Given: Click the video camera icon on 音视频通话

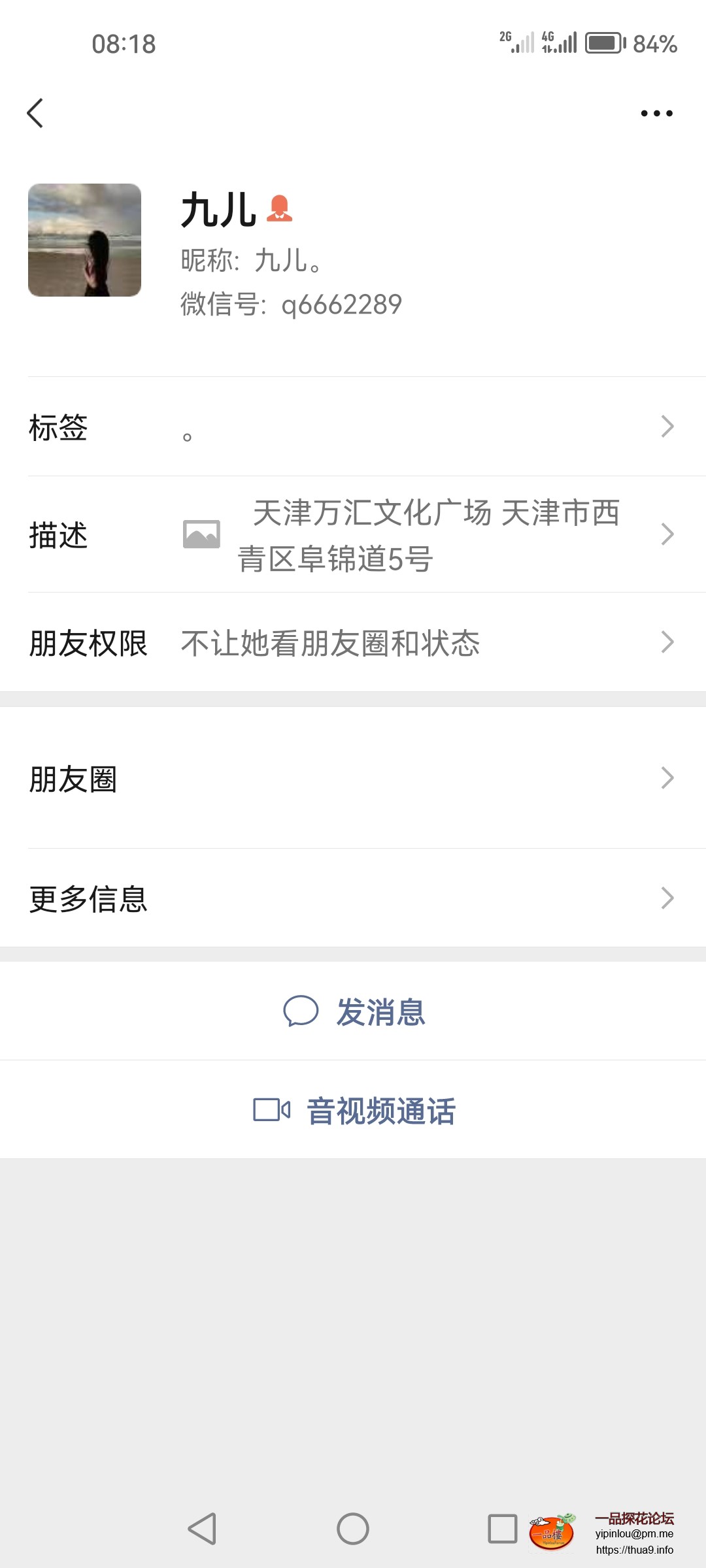Looking at the screenshot, I should pyautogui.click(x=273, y=1108).
